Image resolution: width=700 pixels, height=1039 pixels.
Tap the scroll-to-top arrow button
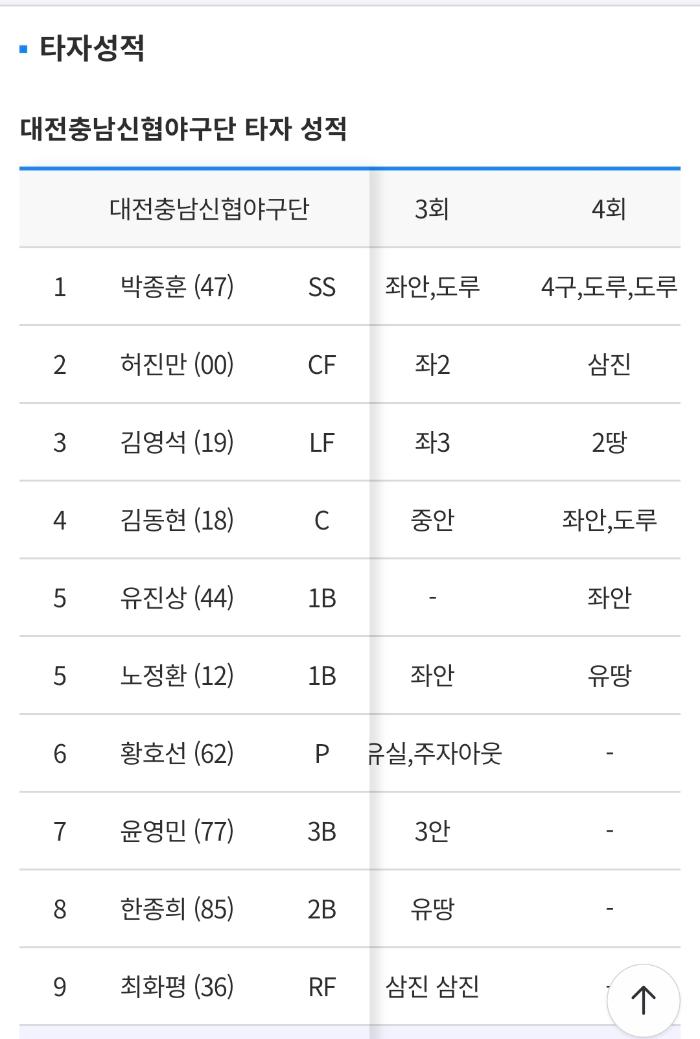(643, 1001)
